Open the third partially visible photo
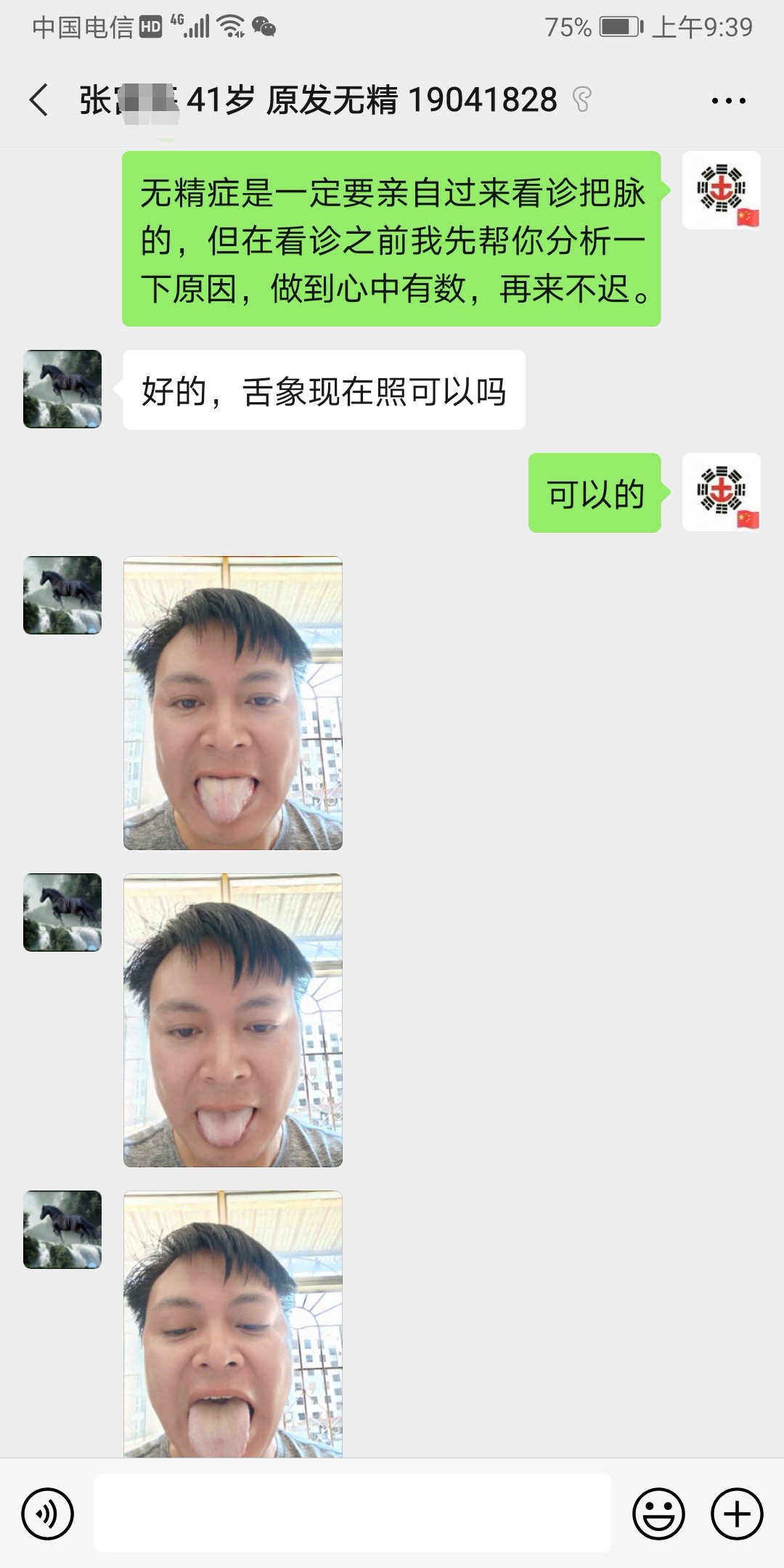Image resolution: width=784 pixels, height=1568 pixels. coord(233,1323)
